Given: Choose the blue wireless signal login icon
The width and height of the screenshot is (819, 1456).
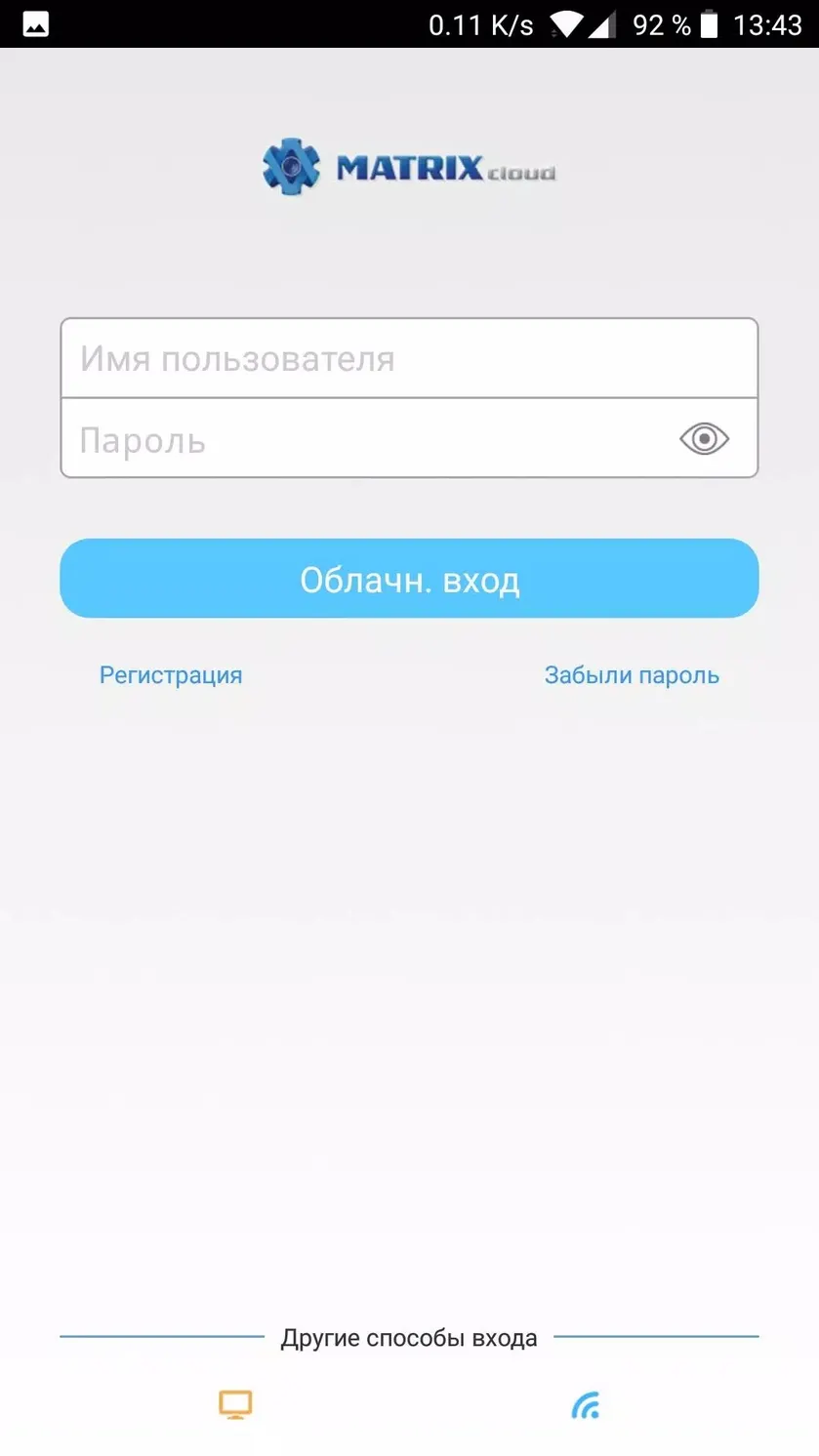Looking at the screenshot, I should tap(586, 1405).
